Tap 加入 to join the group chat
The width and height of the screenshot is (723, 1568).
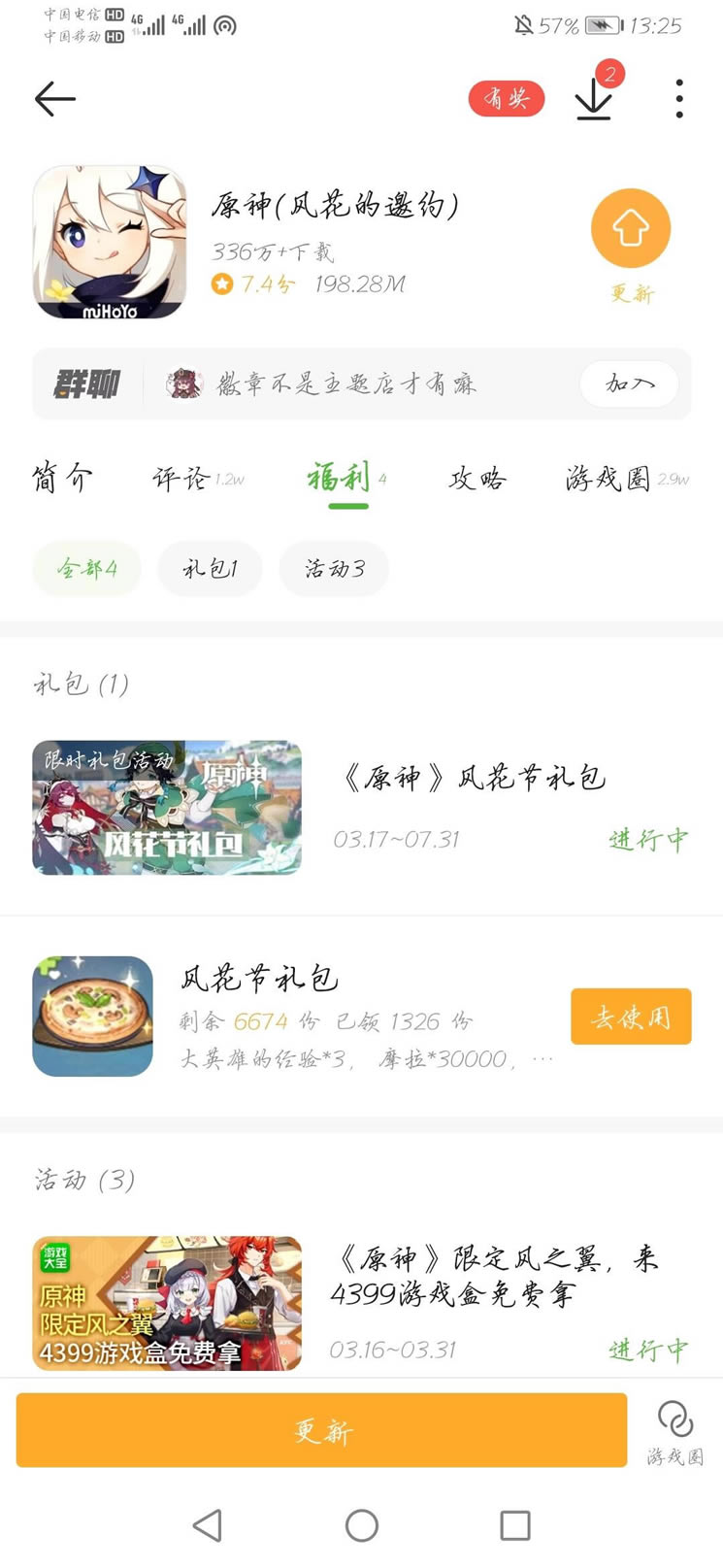click(x=629, y=384)
